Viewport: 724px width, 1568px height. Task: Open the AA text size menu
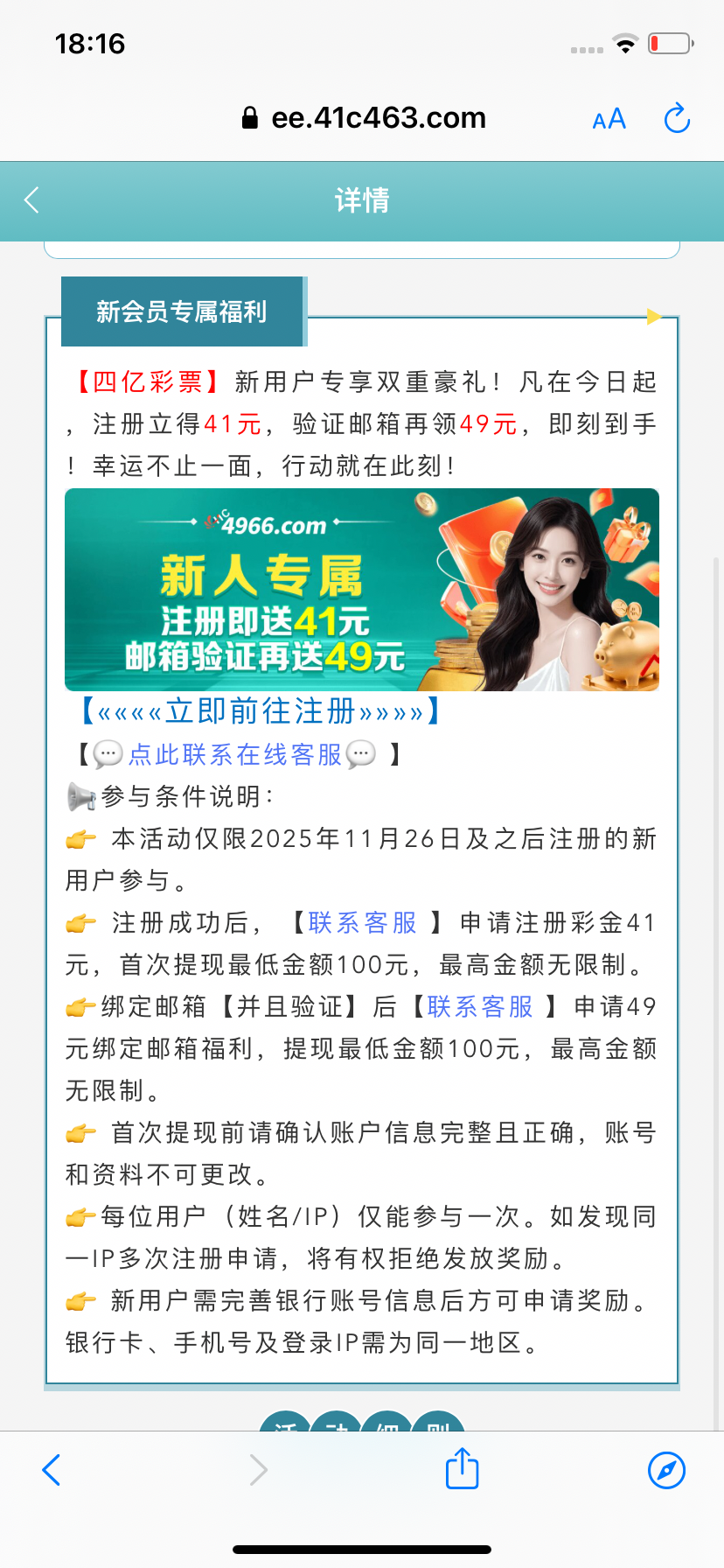[609, 119]
